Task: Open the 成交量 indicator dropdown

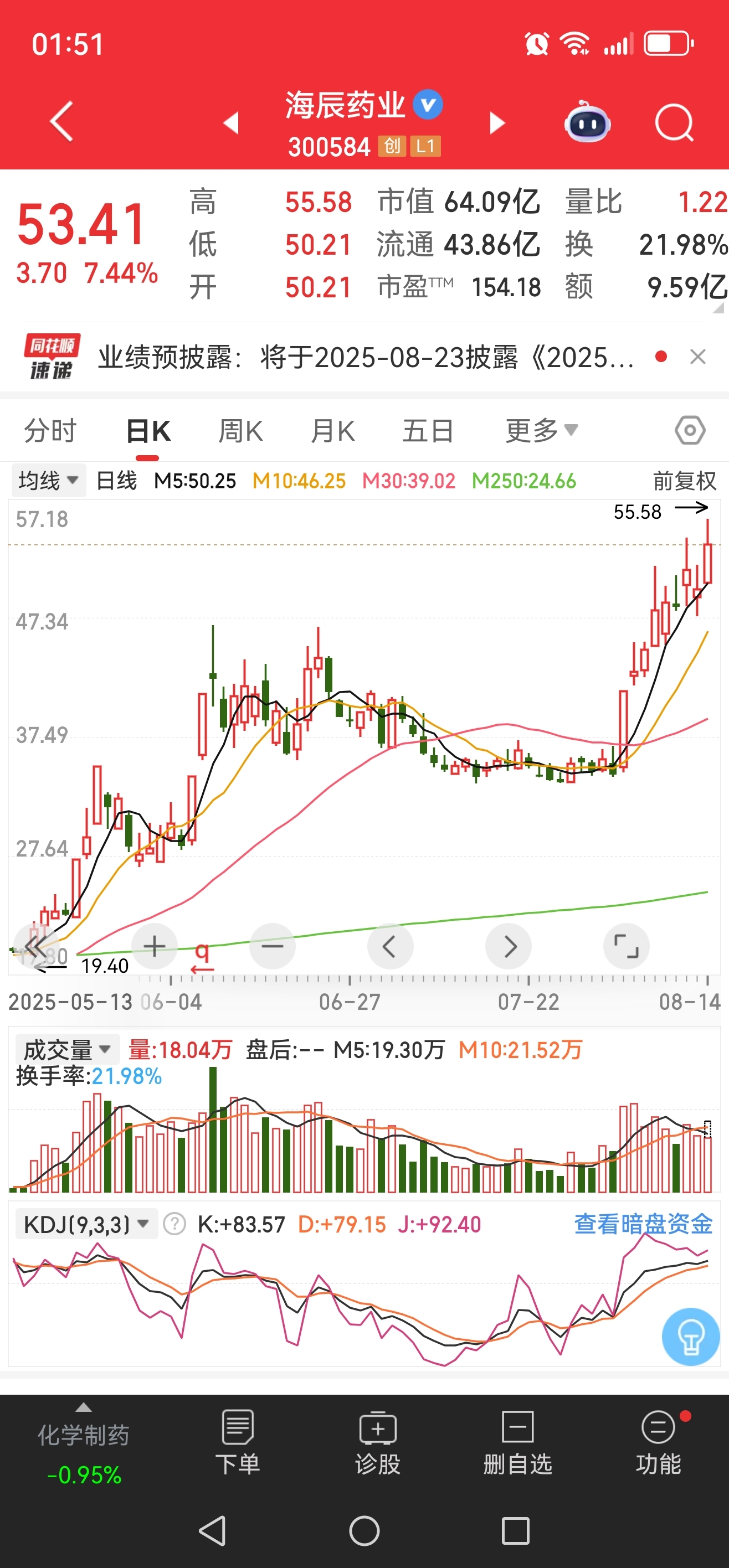Action: click(67, 1049)
